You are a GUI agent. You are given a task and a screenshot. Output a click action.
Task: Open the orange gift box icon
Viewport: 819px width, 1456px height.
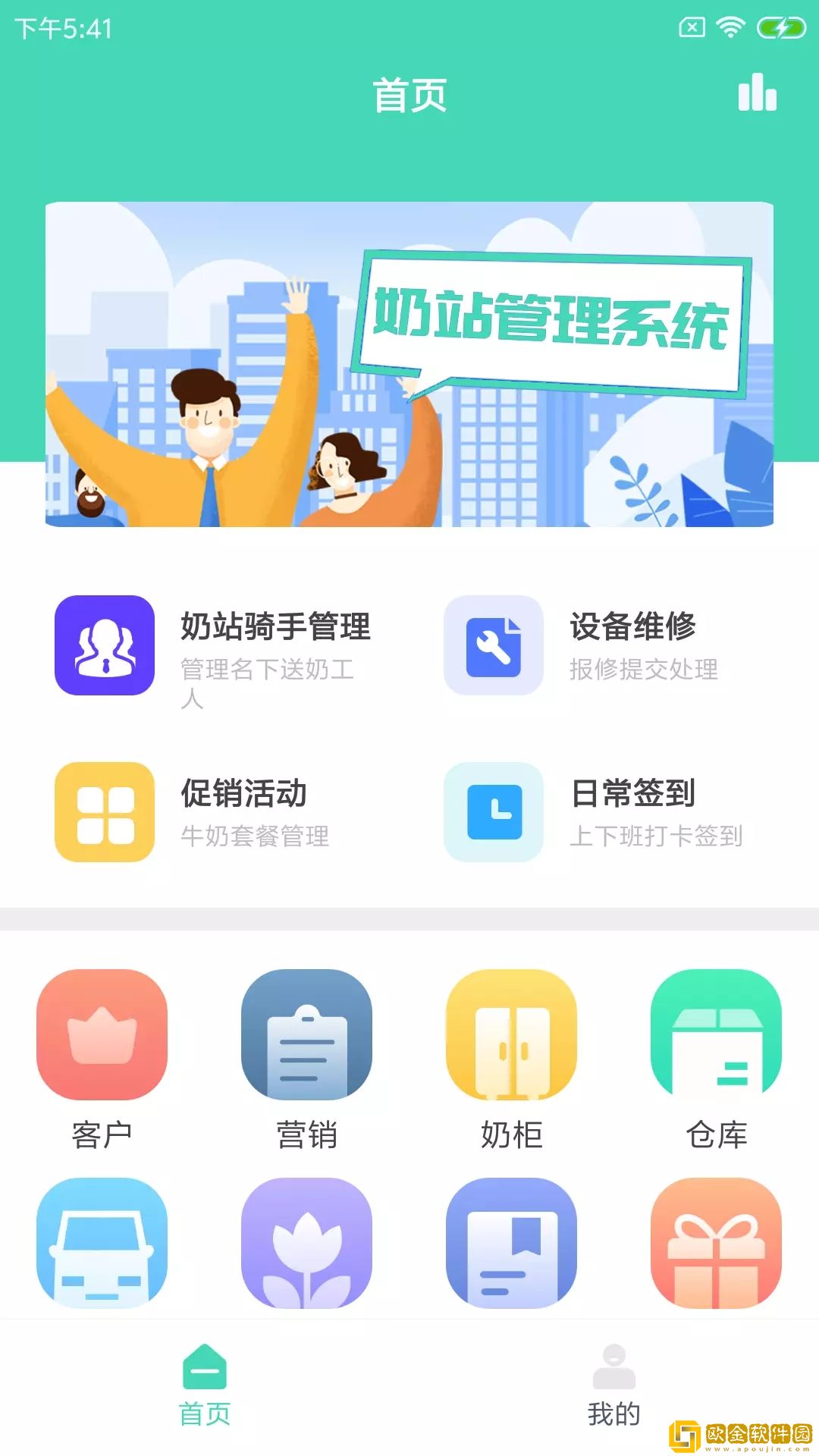(x=716, y=1244)
